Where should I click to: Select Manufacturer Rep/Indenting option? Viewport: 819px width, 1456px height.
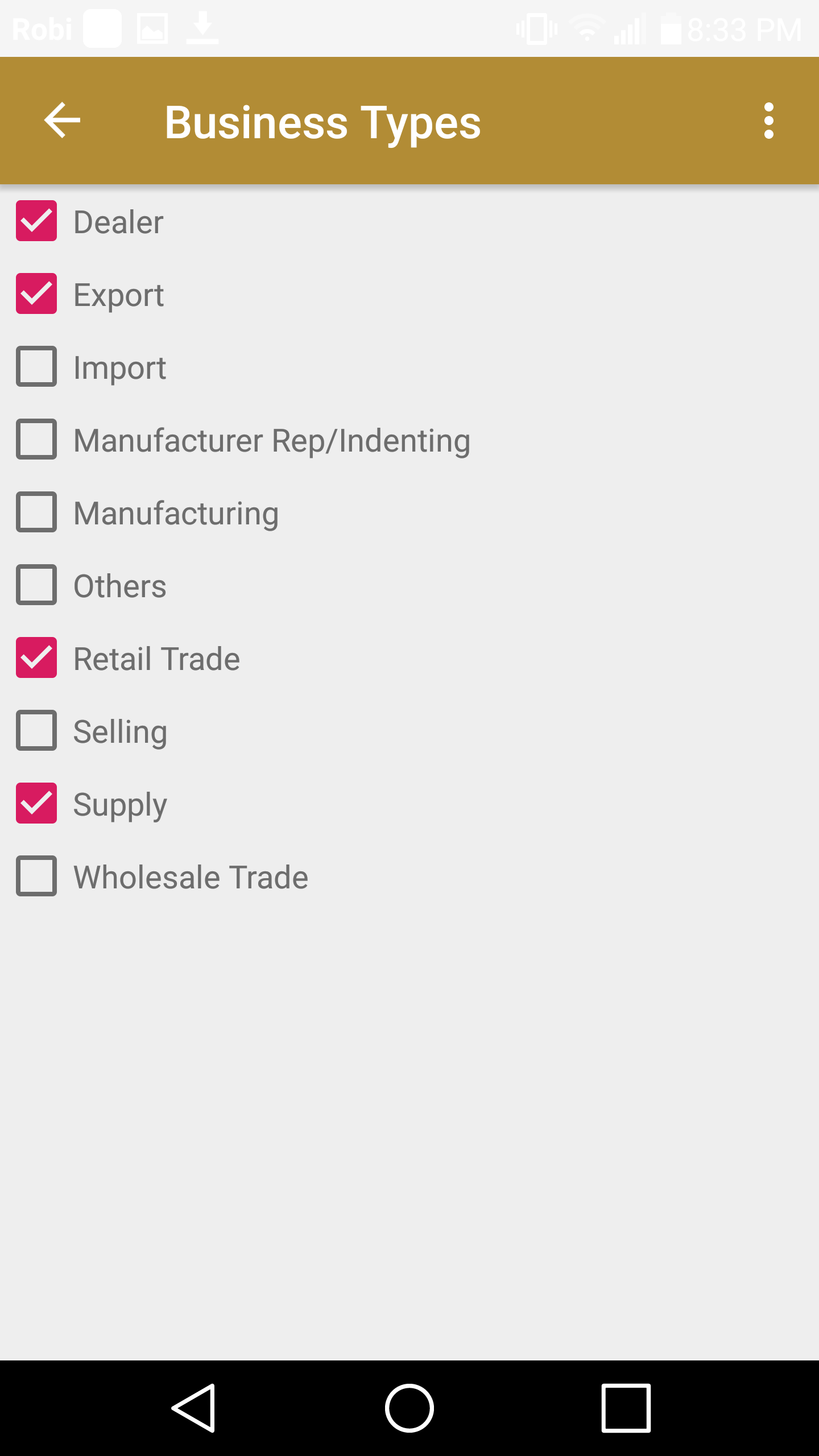[x=36, y=439]
